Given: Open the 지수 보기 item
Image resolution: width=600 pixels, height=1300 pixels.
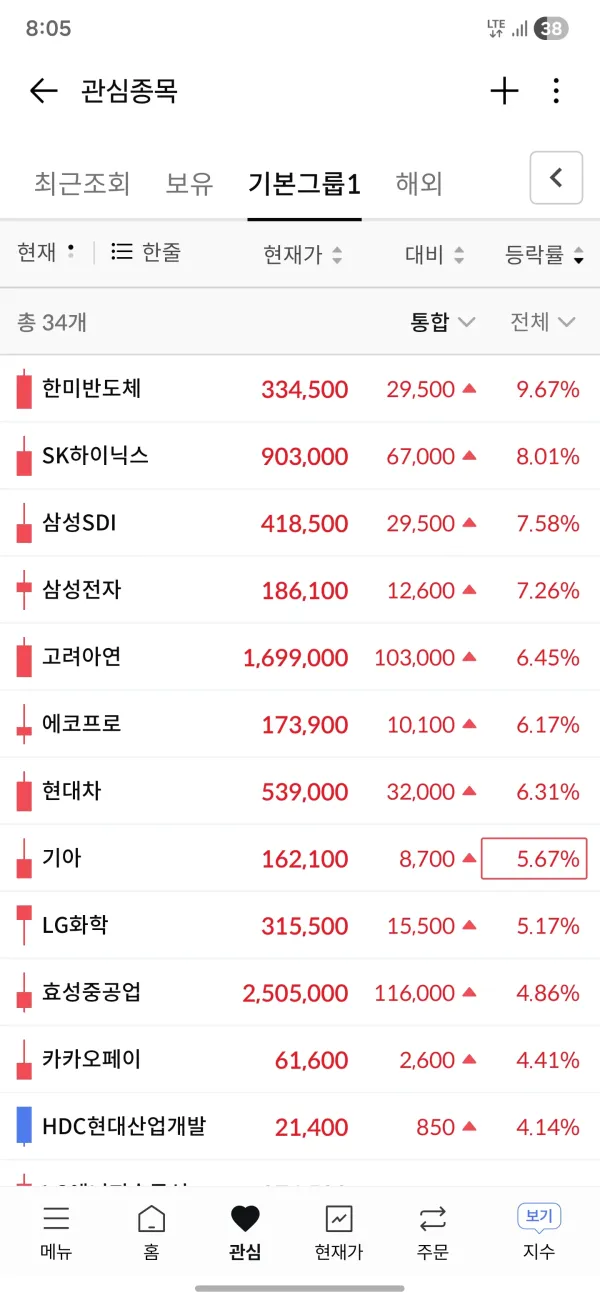Looking at the screenshot, I should (539, 1231).
